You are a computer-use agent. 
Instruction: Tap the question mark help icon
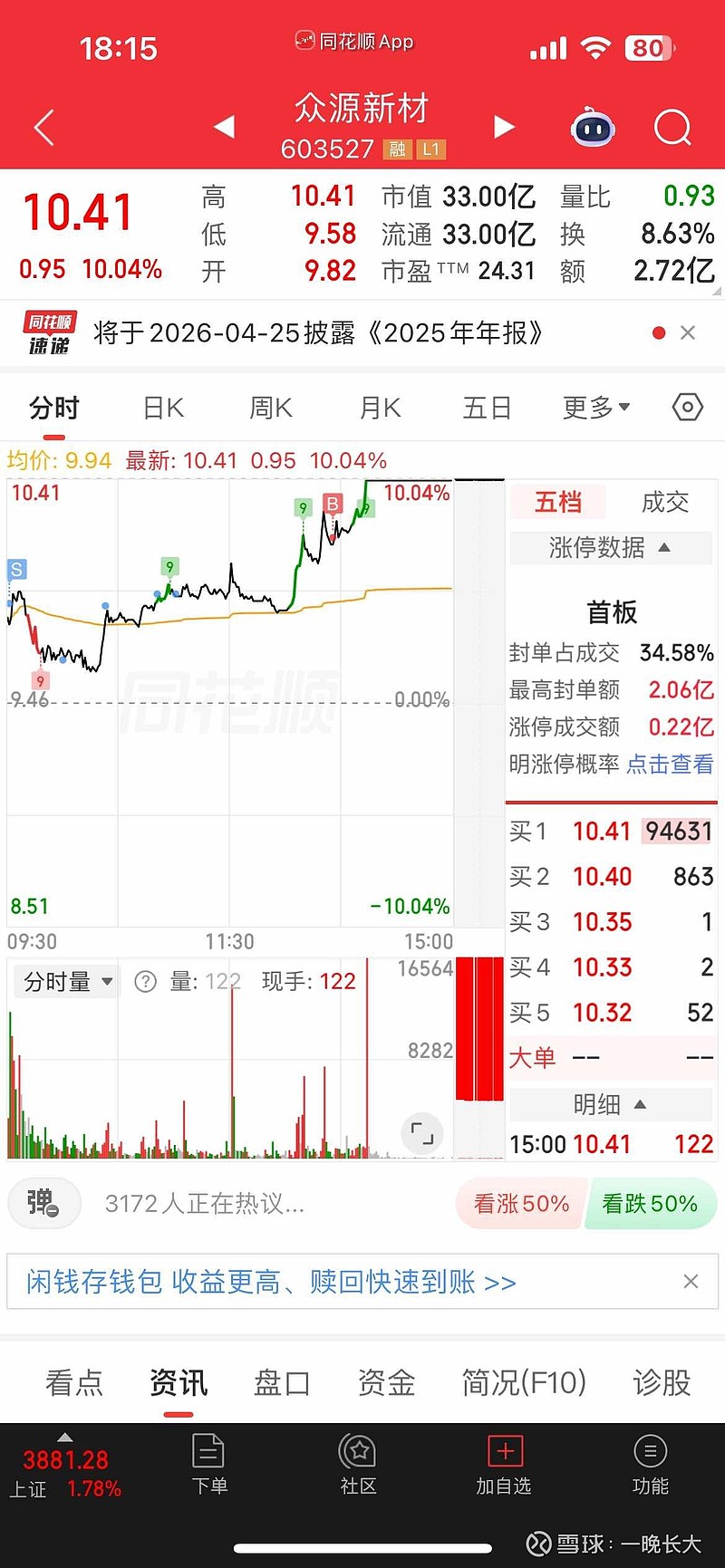coord(145,981)
